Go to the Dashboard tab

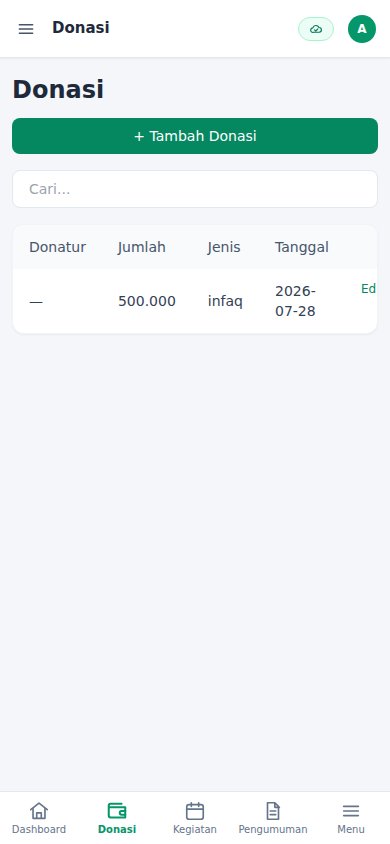[x=39, y=818]
